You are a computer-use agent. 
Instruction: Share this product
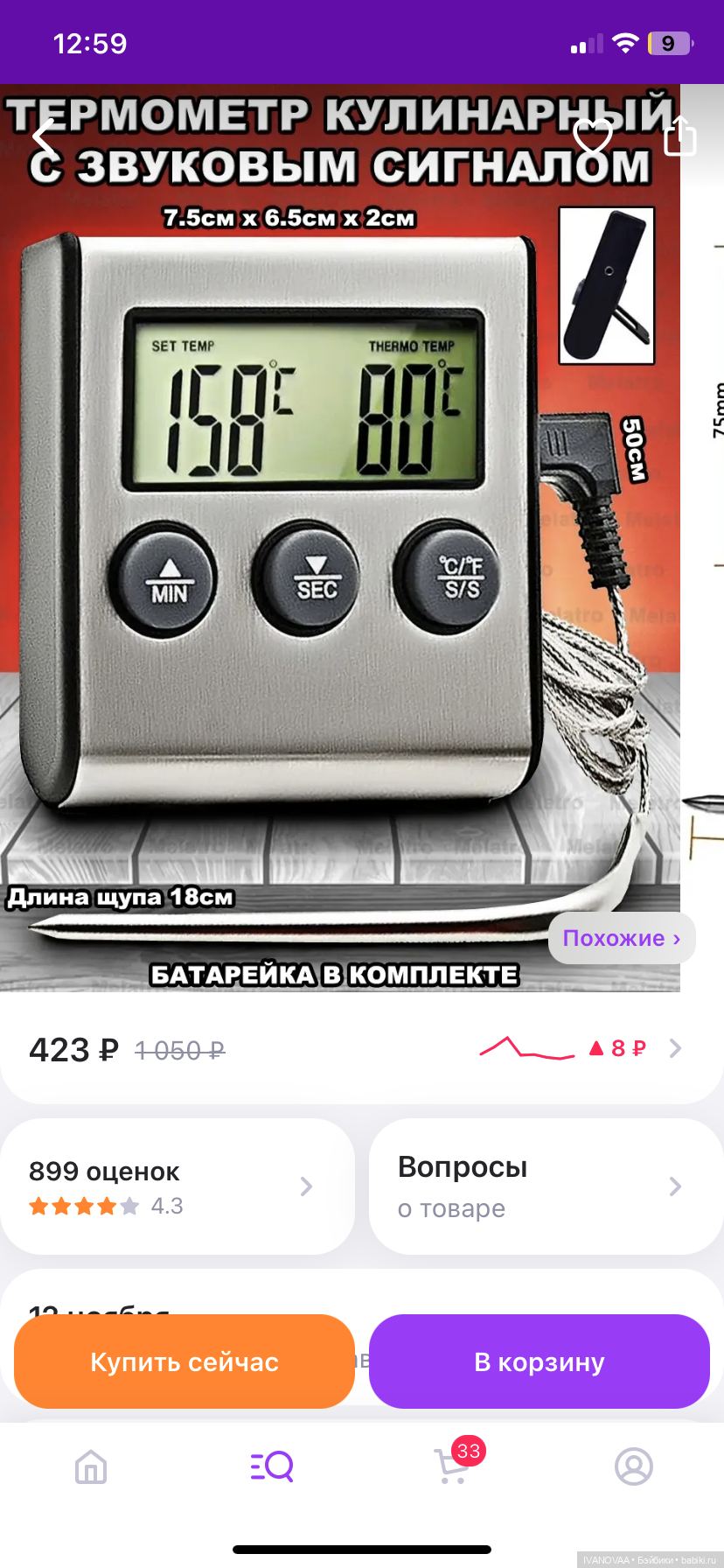click(679, 136)
